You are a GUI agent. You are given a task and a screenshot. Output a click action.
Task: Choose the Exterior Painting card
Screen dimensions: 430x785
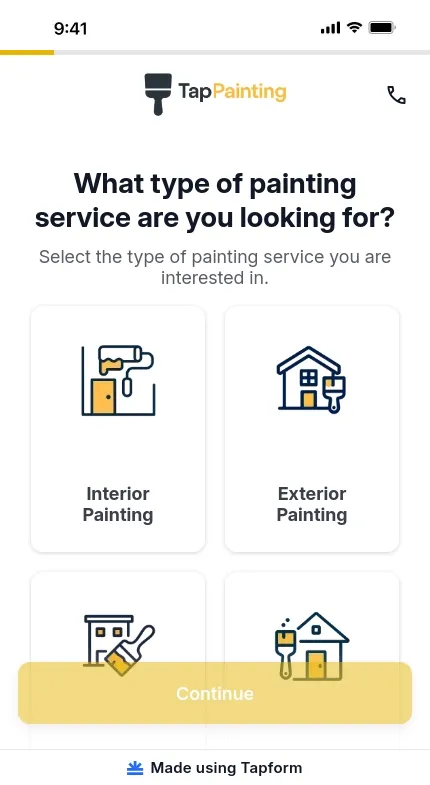(x=312, y=429)
